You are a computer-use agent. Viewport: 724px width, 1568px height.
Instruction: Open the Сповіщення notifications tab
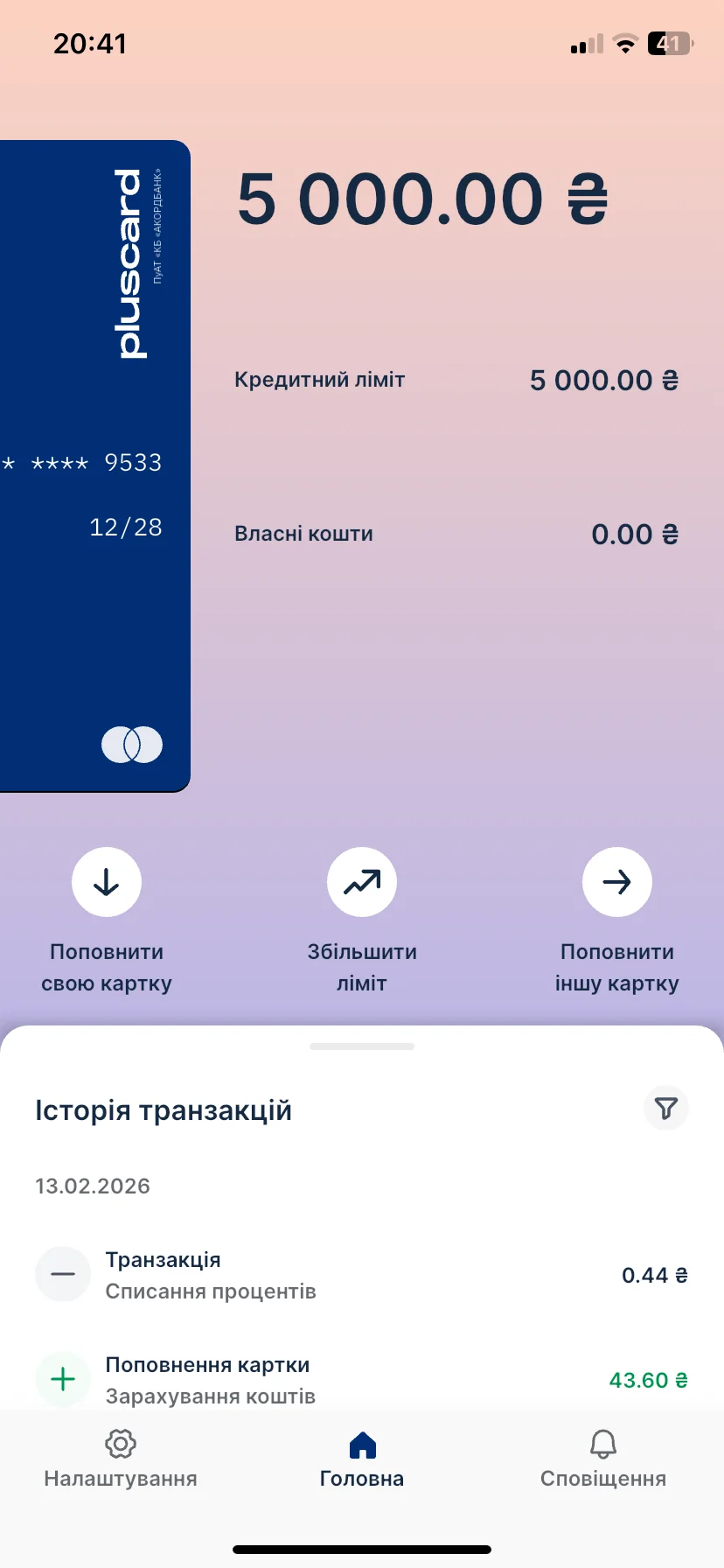click(x=602, y=1459)
